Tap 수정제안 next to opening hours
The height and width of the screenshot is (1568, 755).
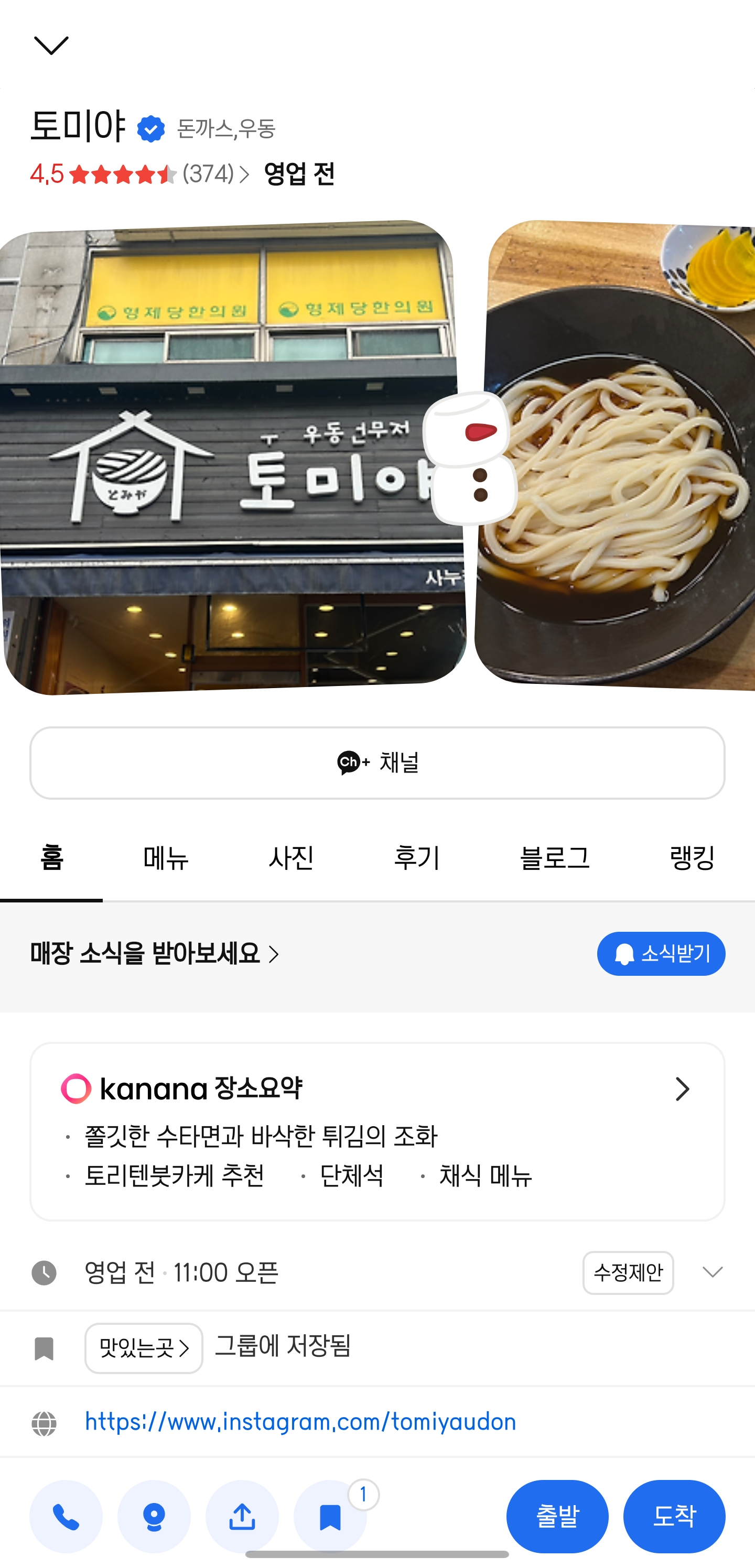(628, 1273)
